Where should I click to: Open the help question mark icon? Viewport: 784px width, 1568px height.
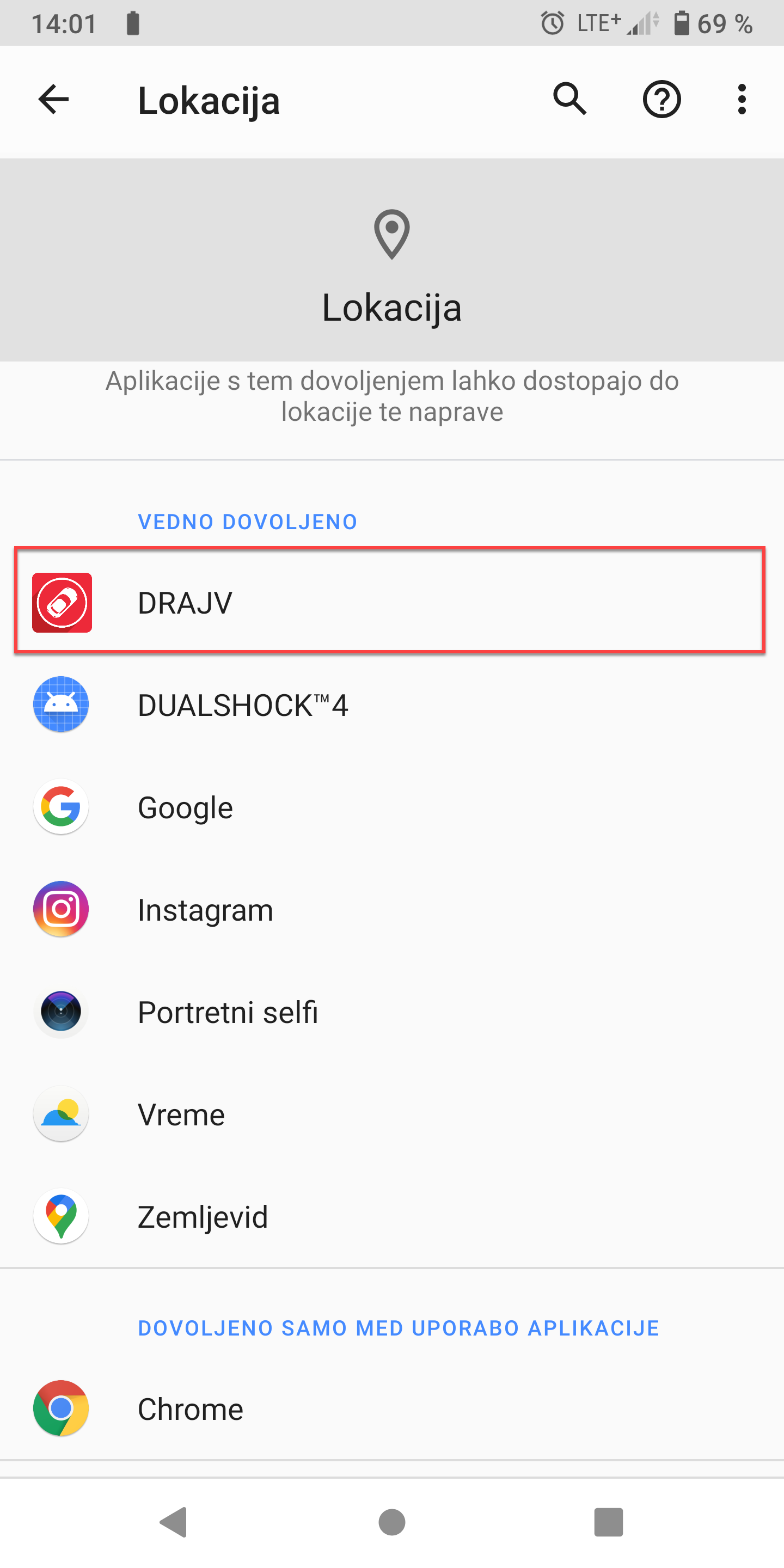pyautogui.click(x=661, y=100)
